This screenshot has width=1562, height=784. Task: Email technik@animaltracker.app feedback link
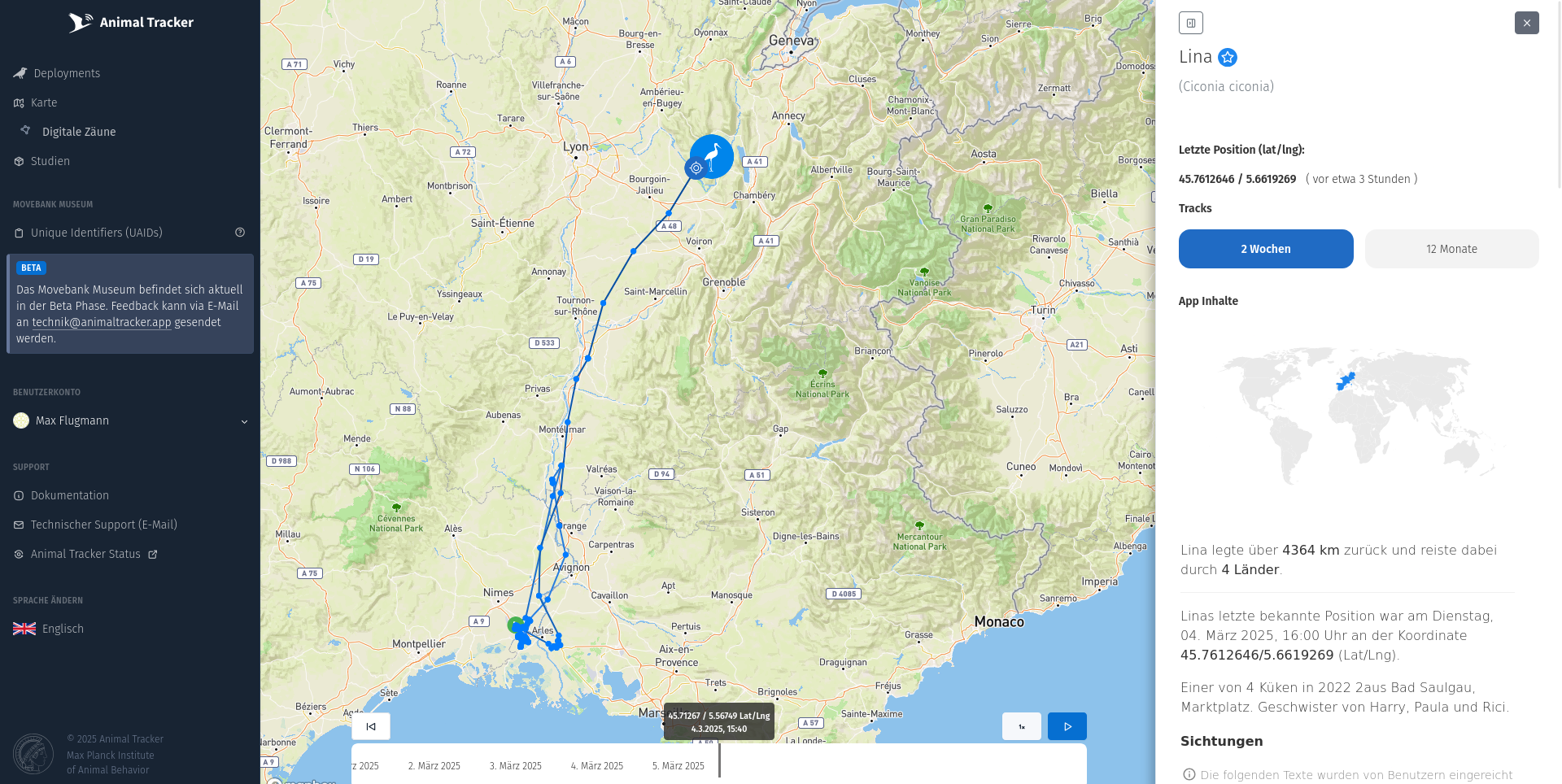pyautogui.click(x=102, y=322)
